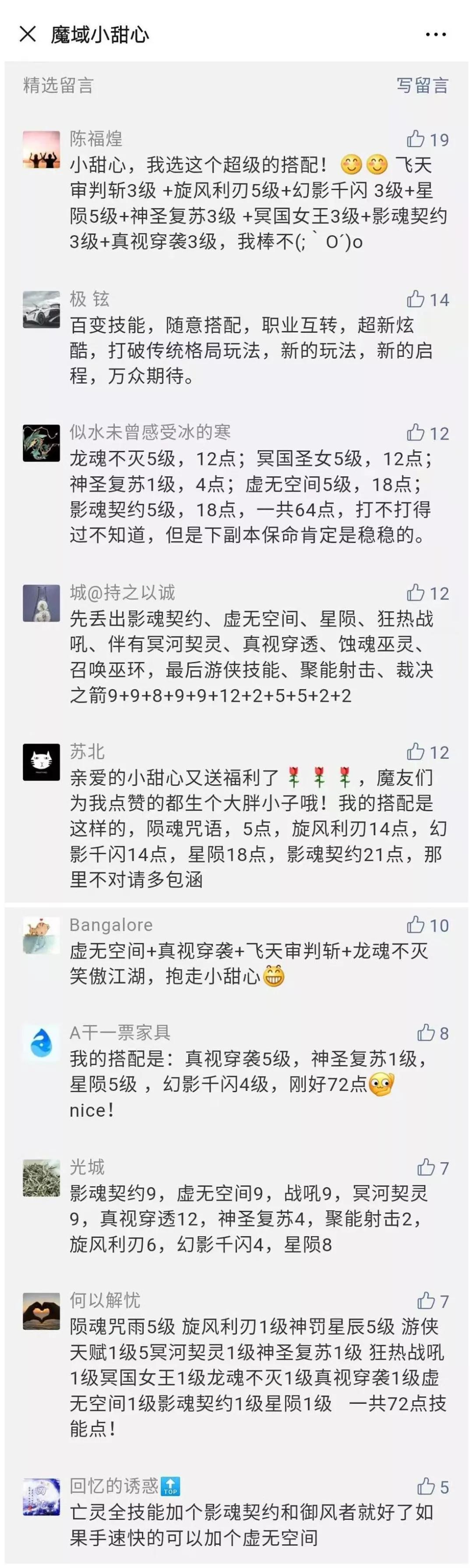This screenshot has height=1568, width=473.
Task: Thumbs up Bangalore's comment
Action: point(416,925)
